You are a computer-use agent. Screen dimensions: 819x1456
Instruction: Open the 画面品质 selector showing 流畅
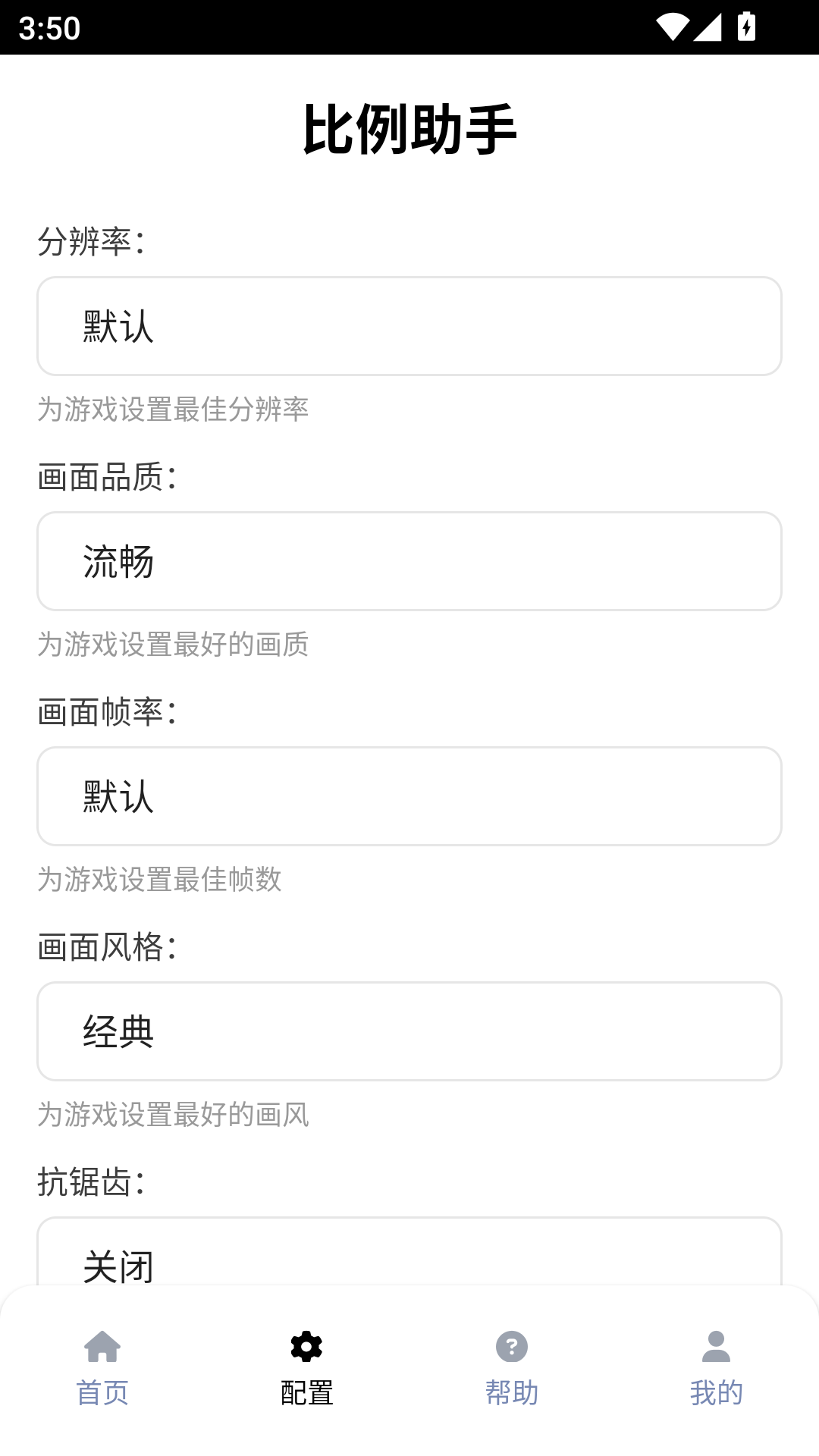coord(409,561)
